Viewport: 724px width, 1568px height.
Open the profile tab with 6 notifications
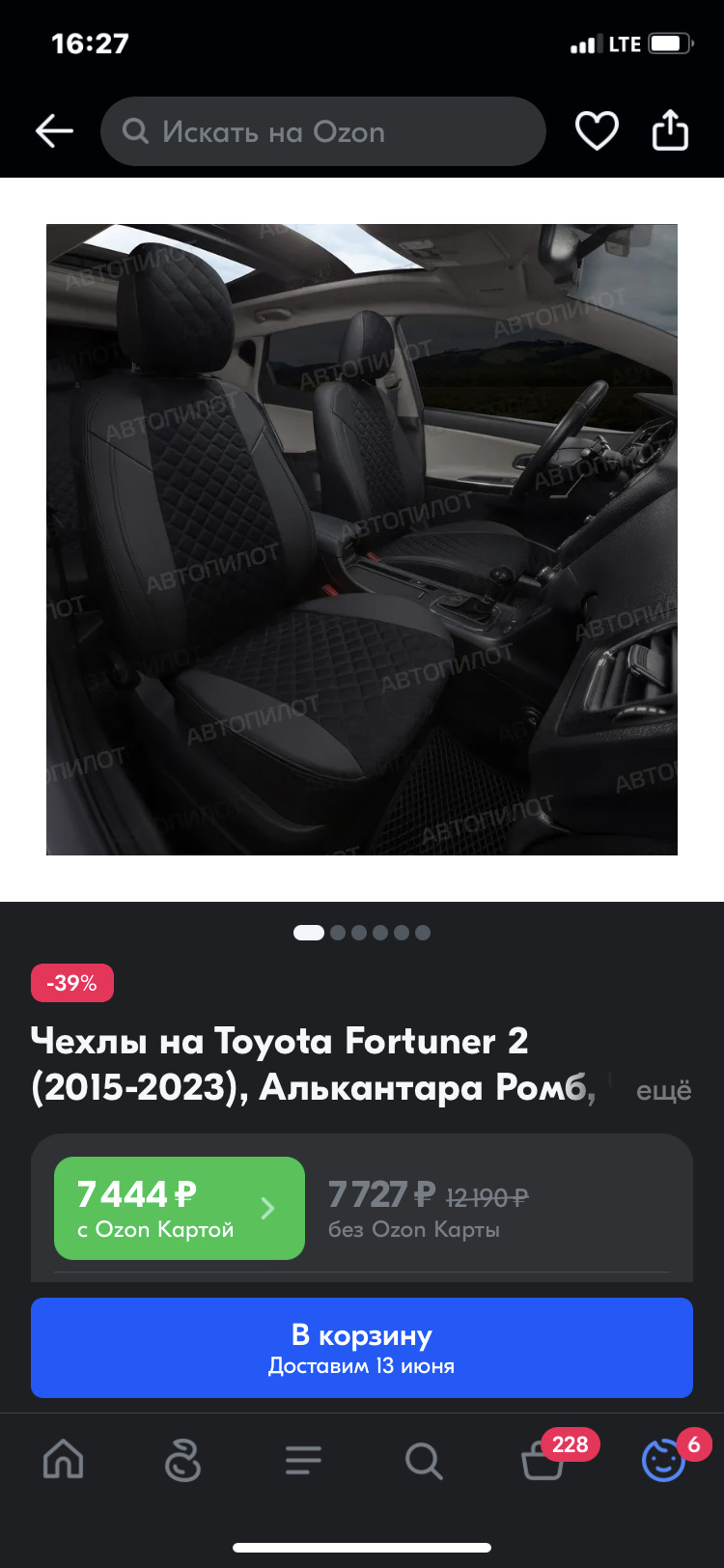pos(663,1460)
